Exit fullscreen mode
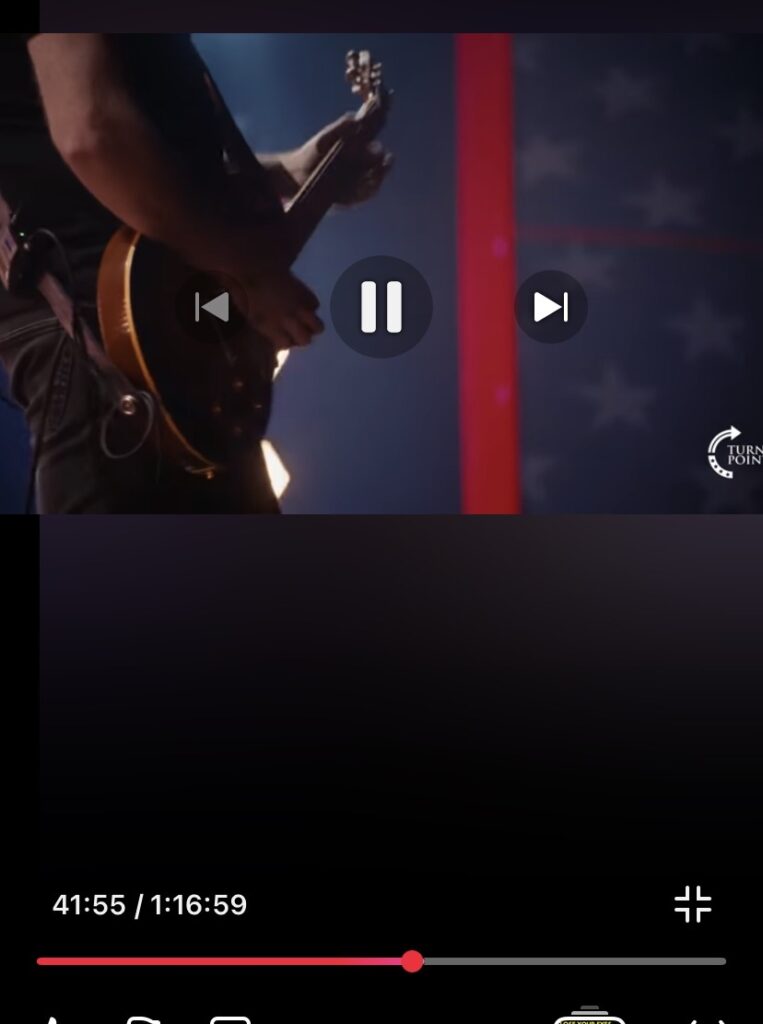Viewport: 763px width, 1024px height. point(692,904)
